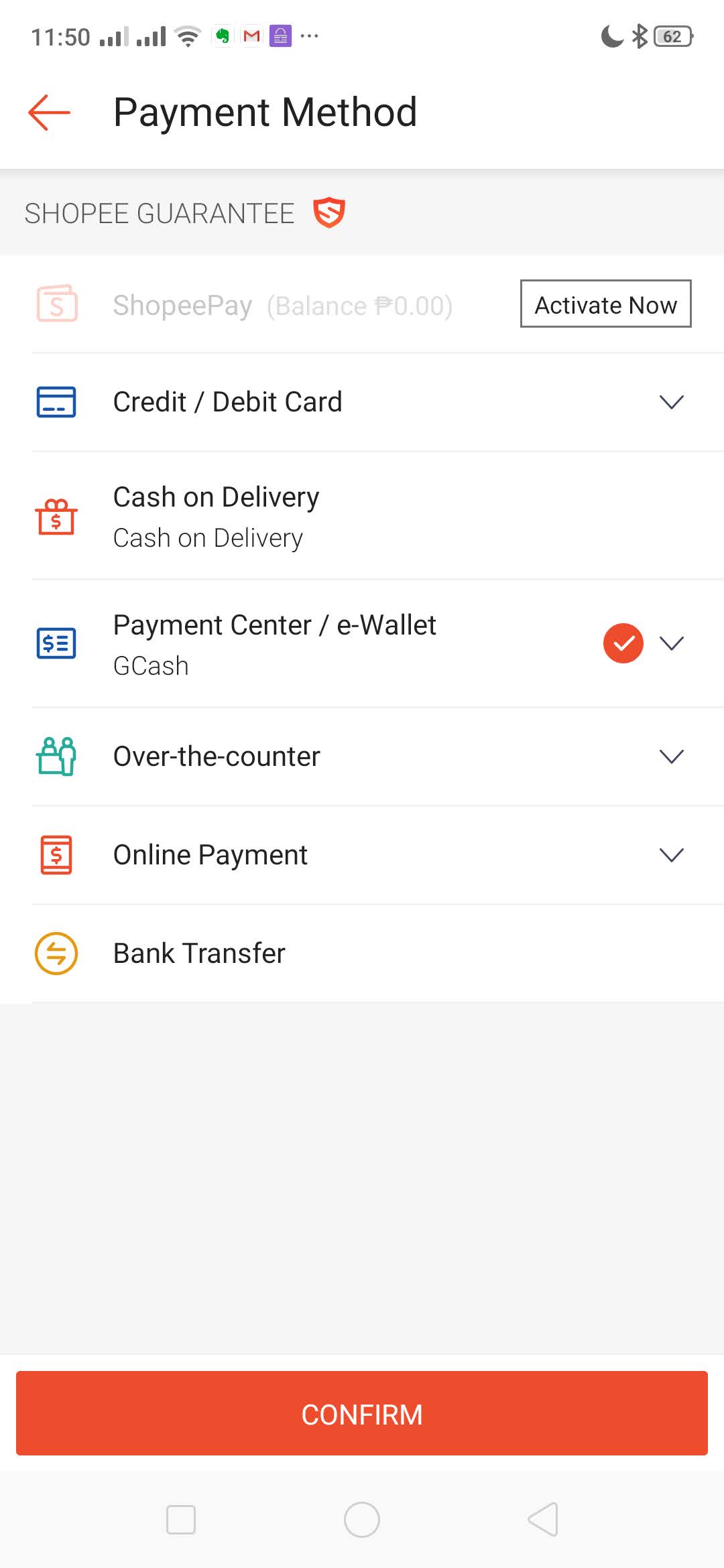This screenshot has height=1568, width=724.
Task: Click the Payment Center / e-Wallet icon
Action: click(x=57, y=643)
